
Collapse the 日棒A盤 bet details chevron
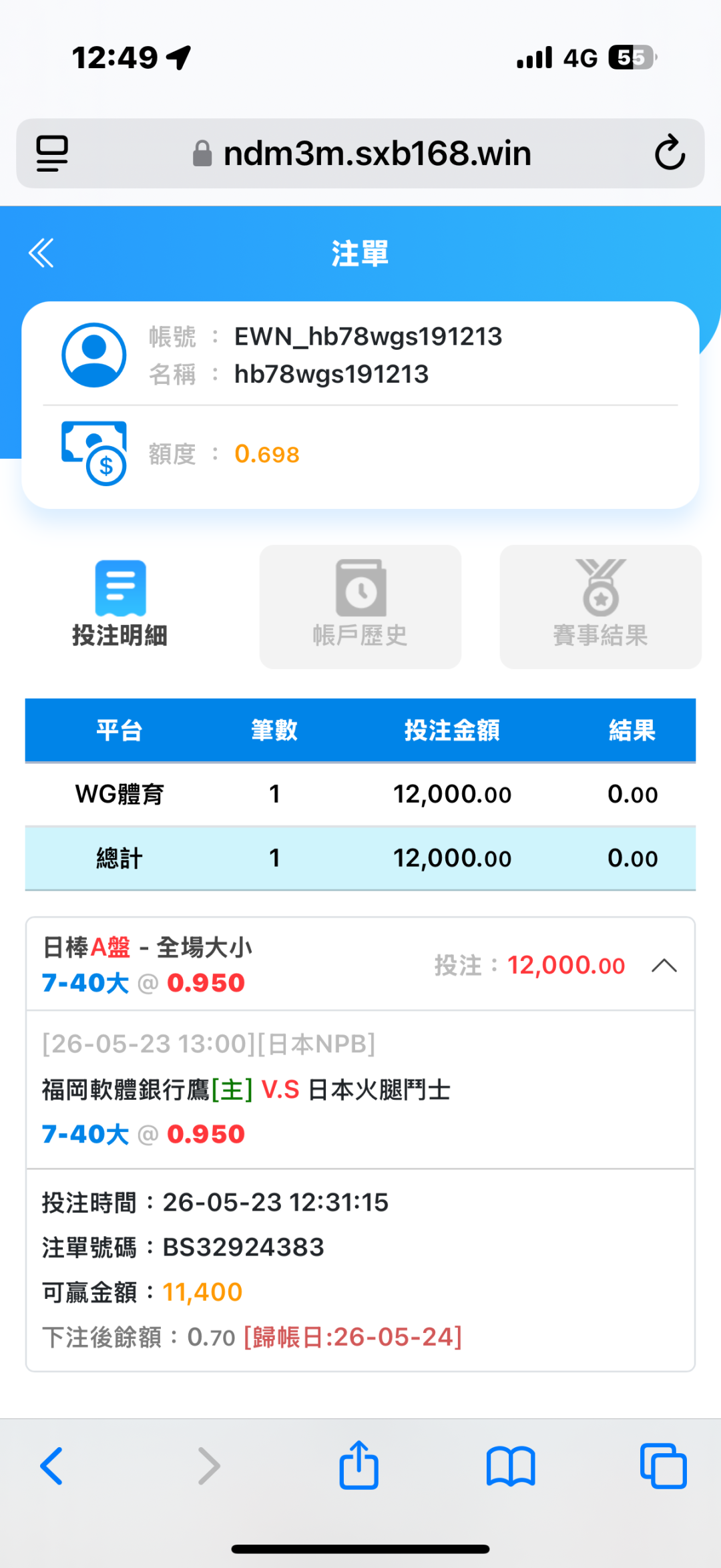coord(664,966)
